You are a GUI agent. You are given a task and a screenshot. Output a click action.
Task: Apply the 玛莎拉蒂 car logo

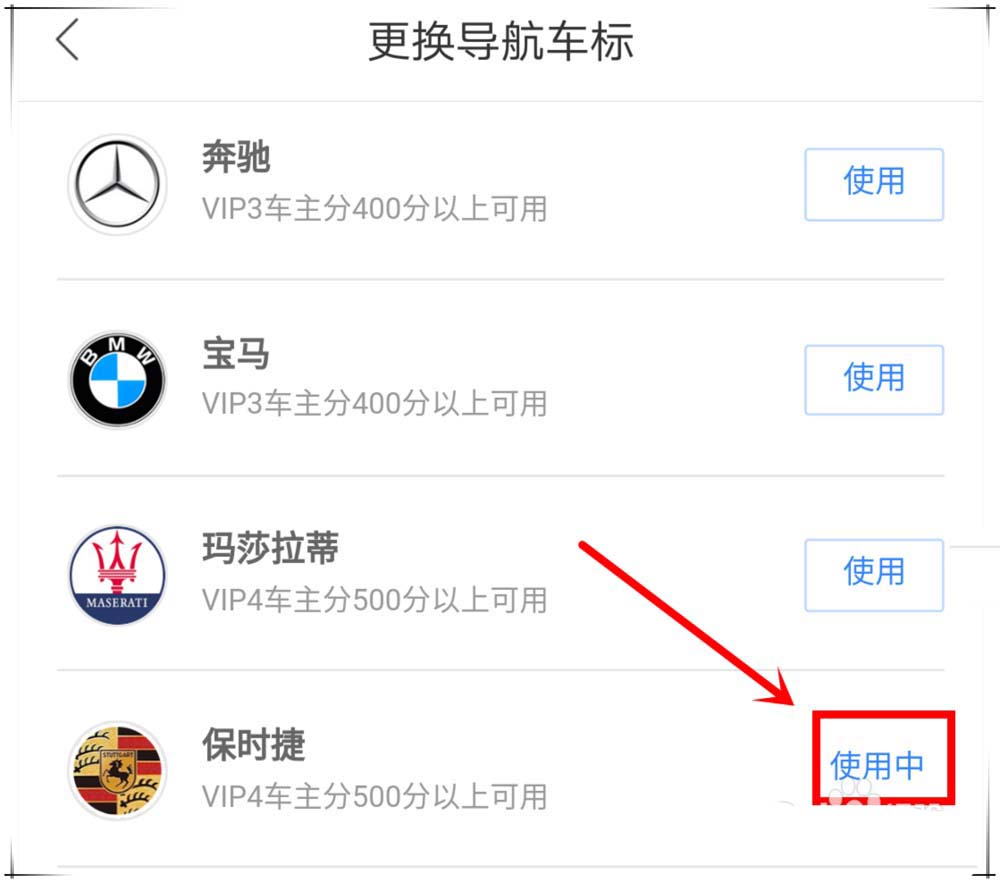tap(873, 574)
